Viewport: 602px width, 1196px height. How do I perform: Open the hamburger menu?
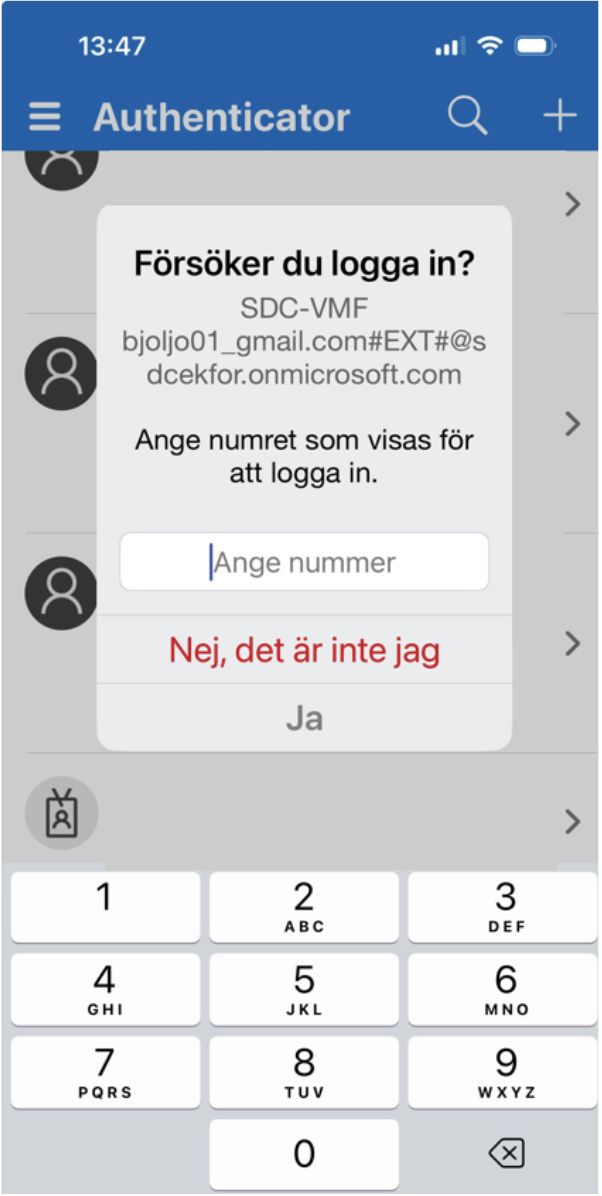pyautogui.click(x=45, y=117)
